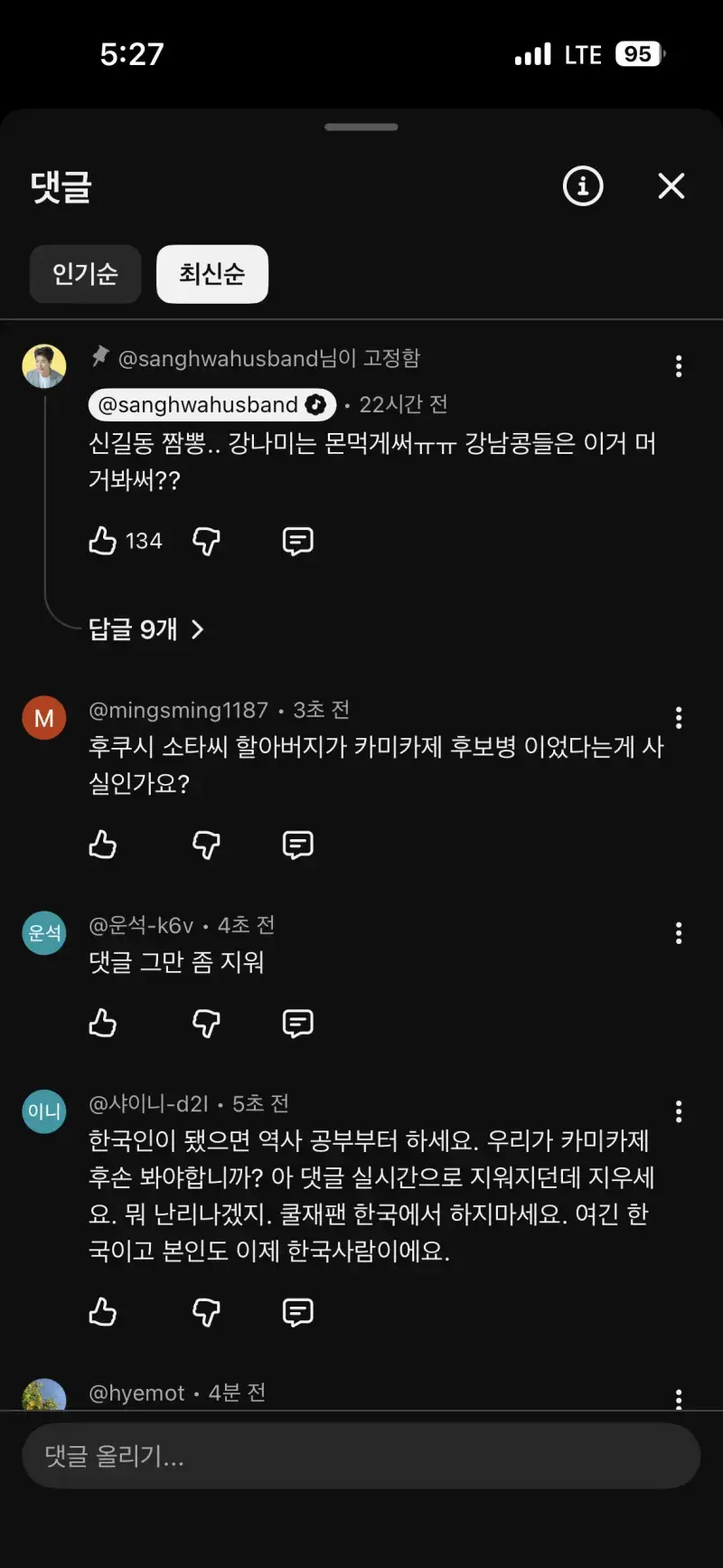Open more options for @mingsming1187's comment
The height and width of the screenshot is (1568, 723).
(x=679, y=718)
